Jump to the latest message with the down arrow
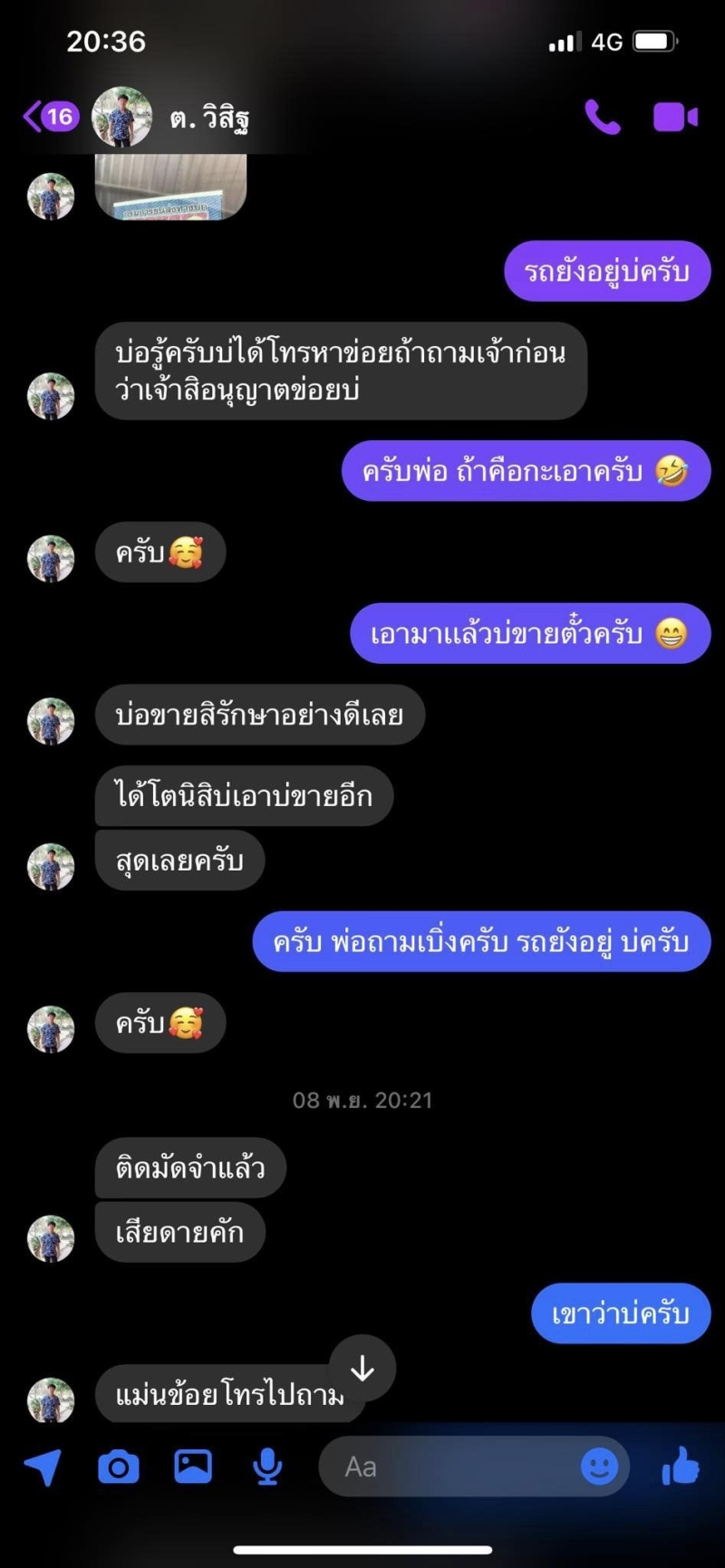 click(x=362, y=1369)
